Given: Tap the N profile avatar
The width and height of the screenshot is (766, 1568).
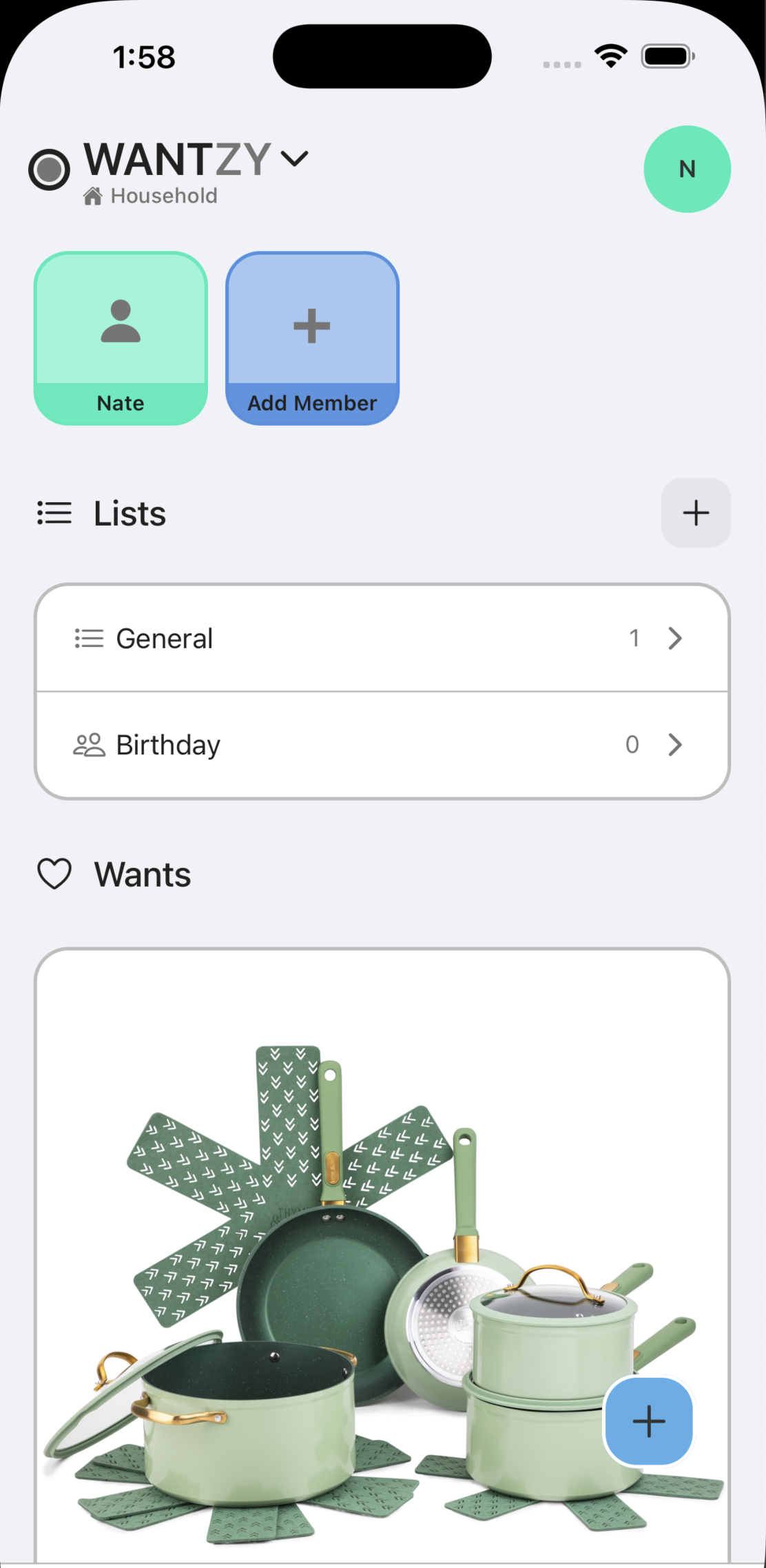Looking at the screenshot, I should coord(687,169).
